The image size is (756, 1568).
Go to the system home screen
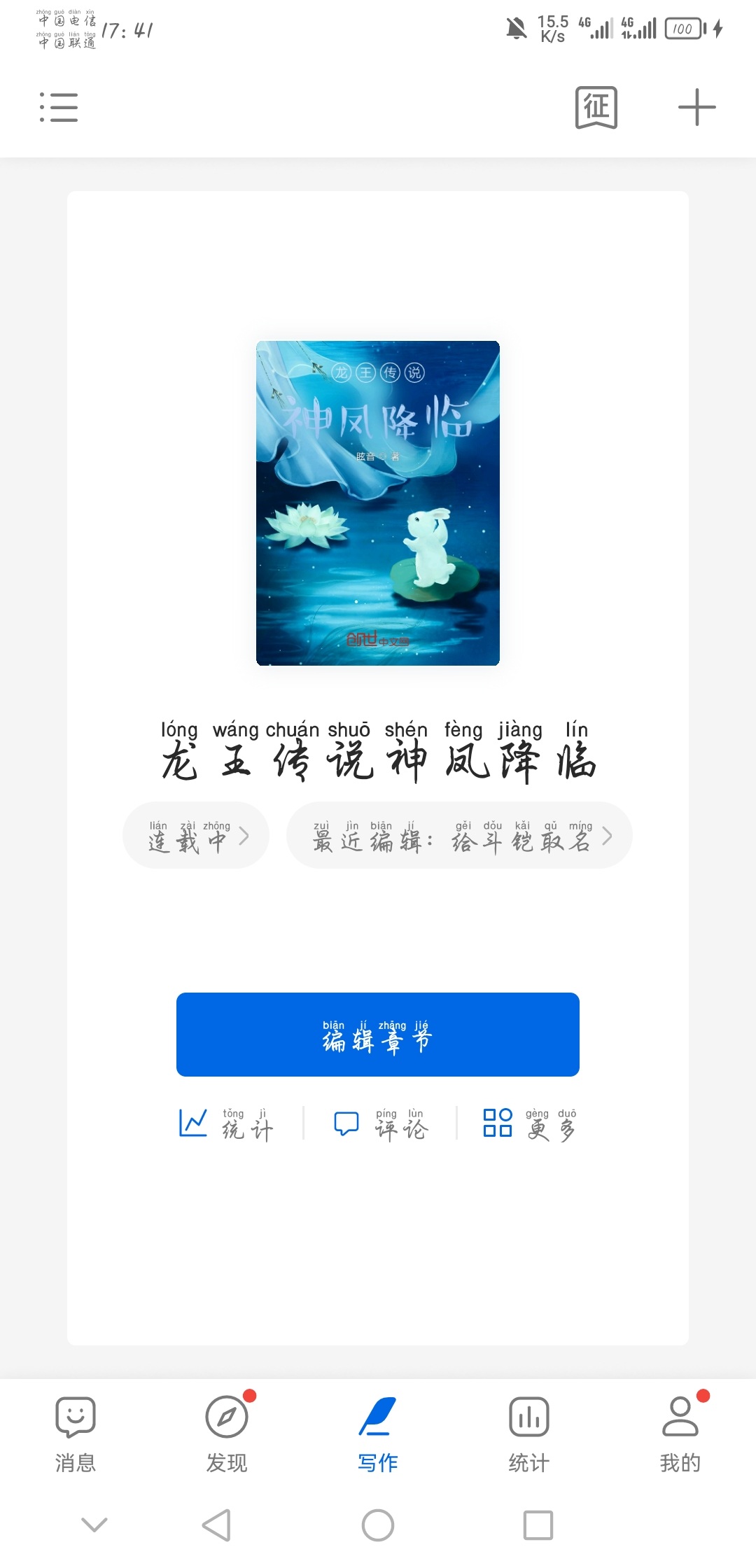tap(378, 1525)
